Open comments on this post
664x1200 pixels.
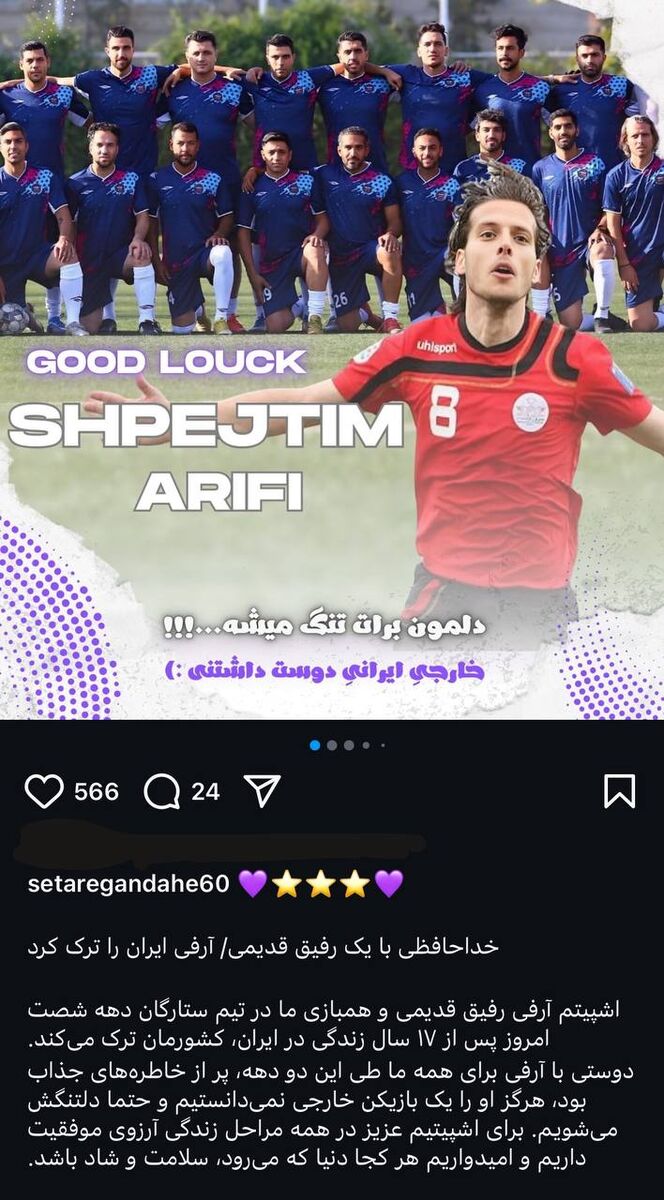click(x=162, y=791)
